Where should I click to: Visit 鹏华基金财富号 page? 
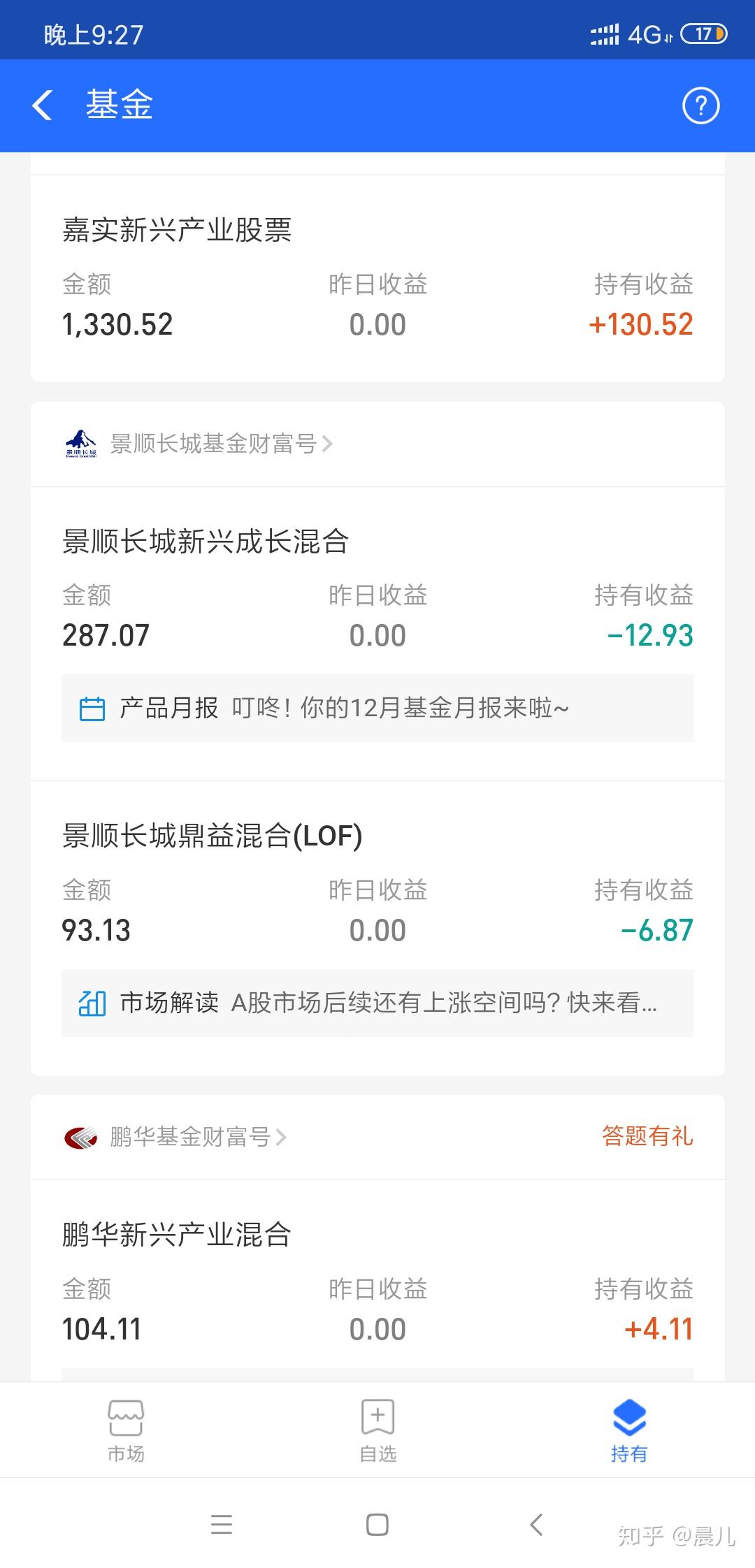190,1137
